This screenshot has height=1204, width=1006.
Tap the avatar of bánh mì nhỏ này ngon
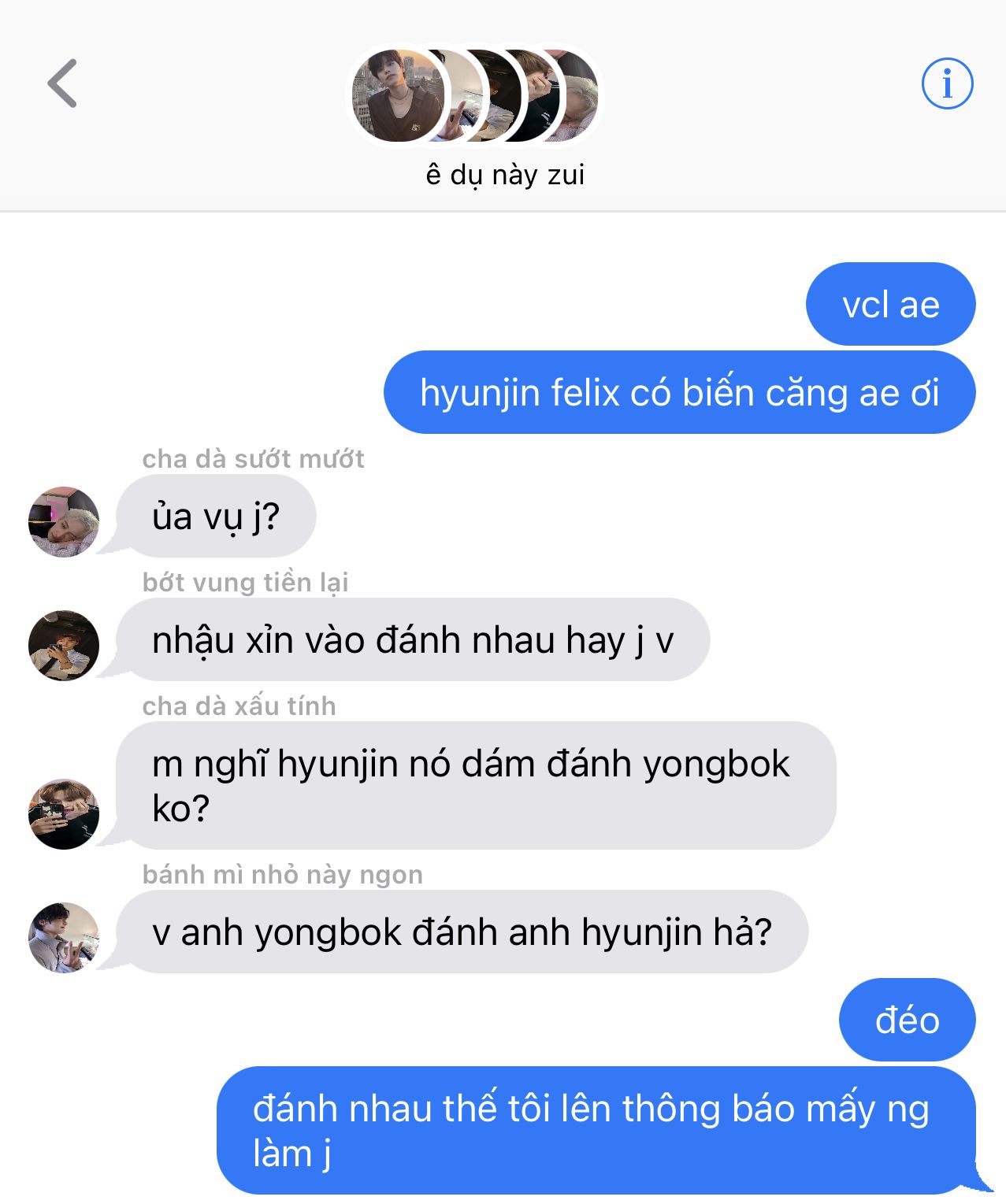coord(64,937)
